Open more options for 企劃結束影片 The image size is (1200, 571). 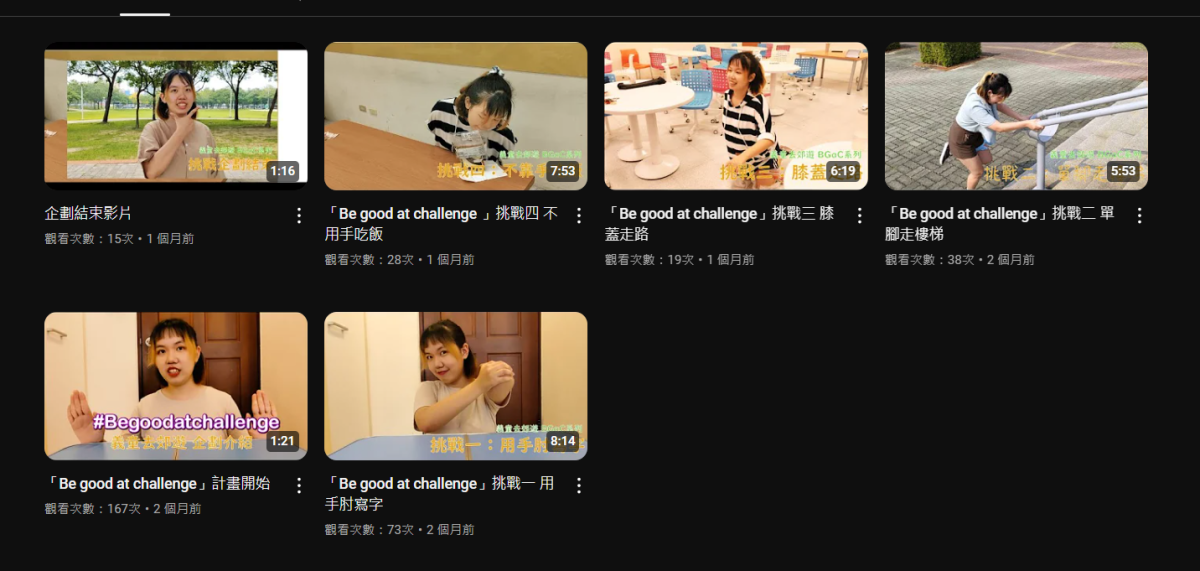click(298, 215)
